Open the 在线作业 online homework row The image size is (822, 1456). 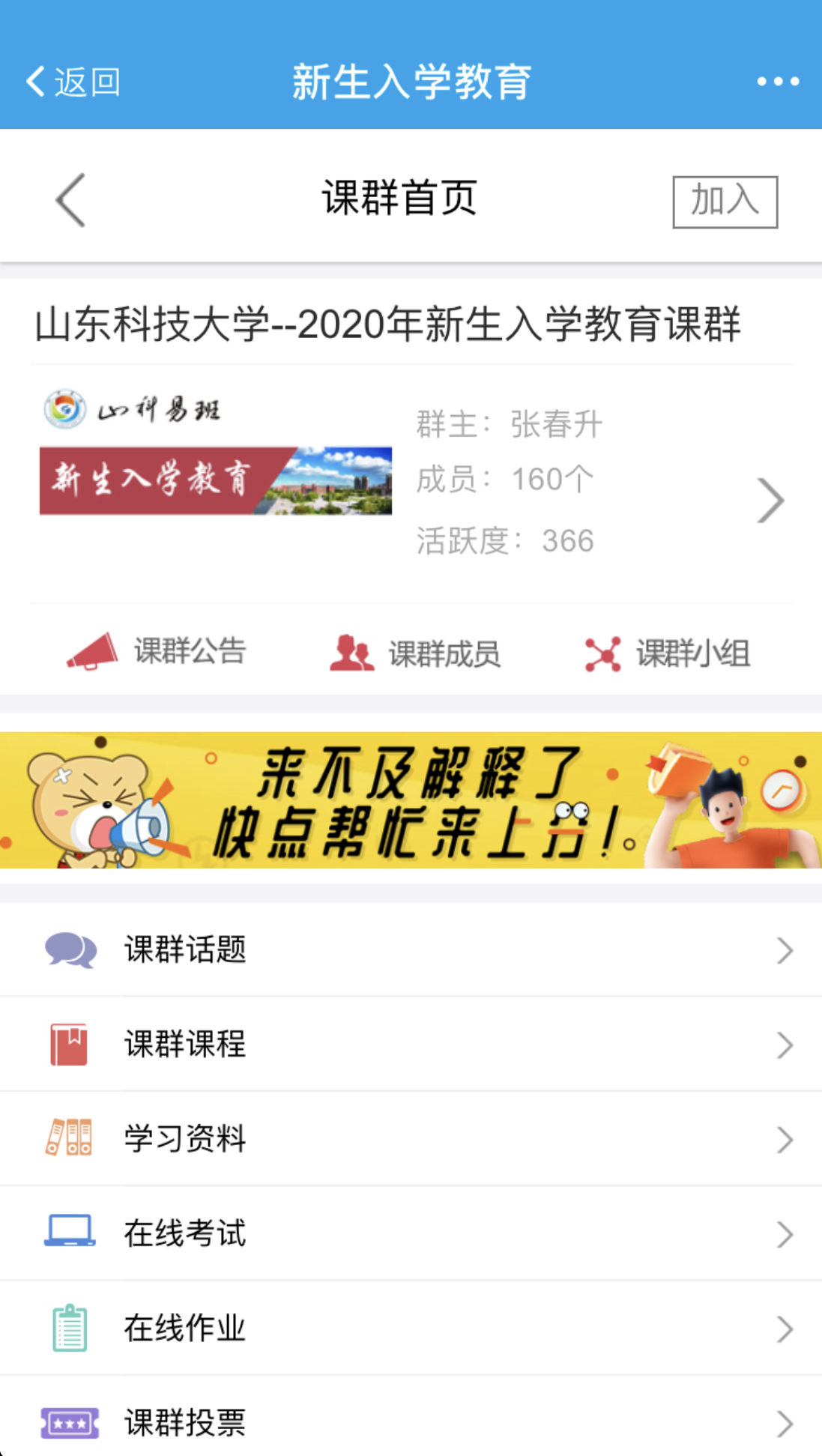click(x=411, y=1328)
